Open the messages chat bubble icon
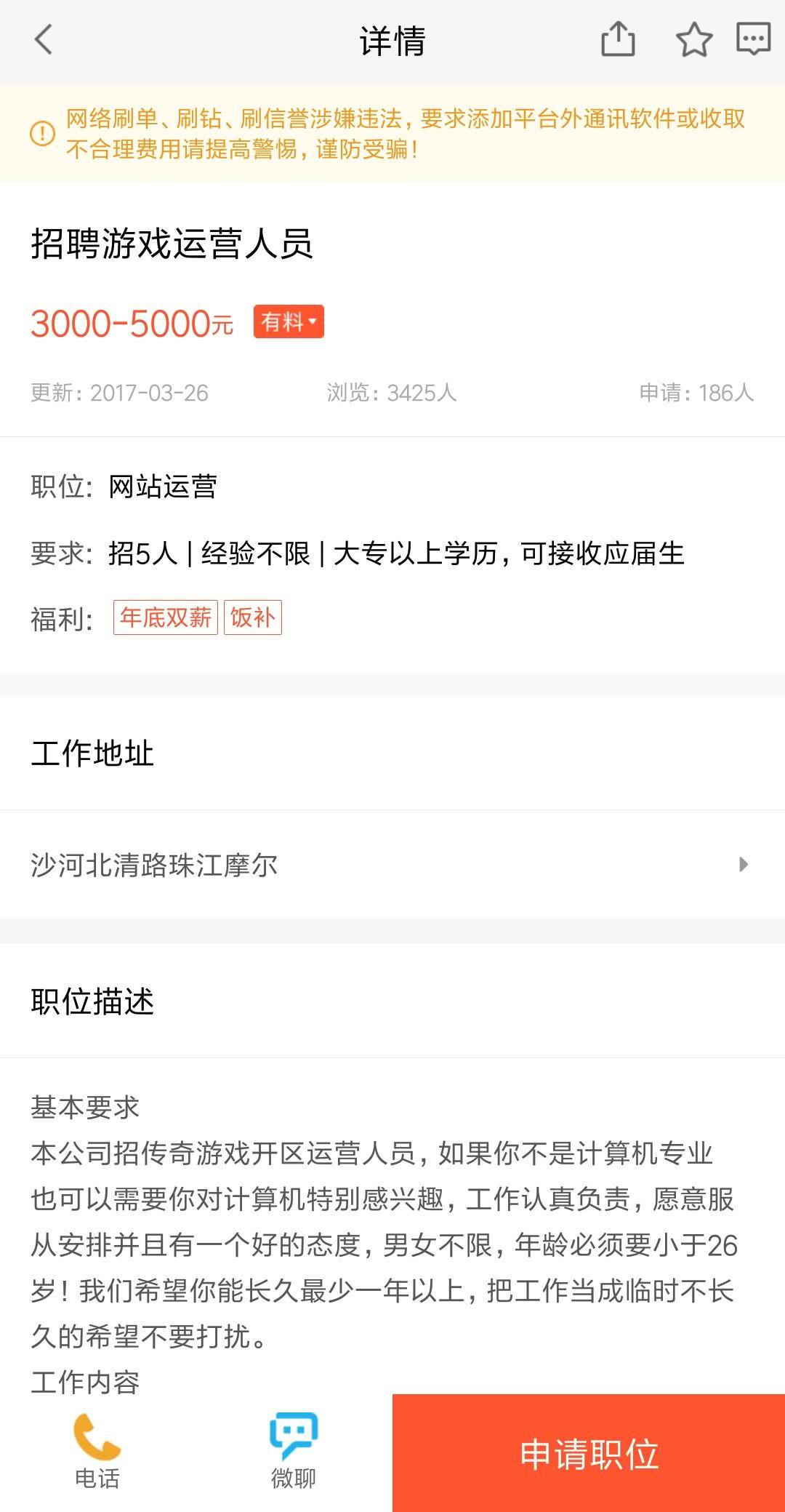 [x=753, y=39]
